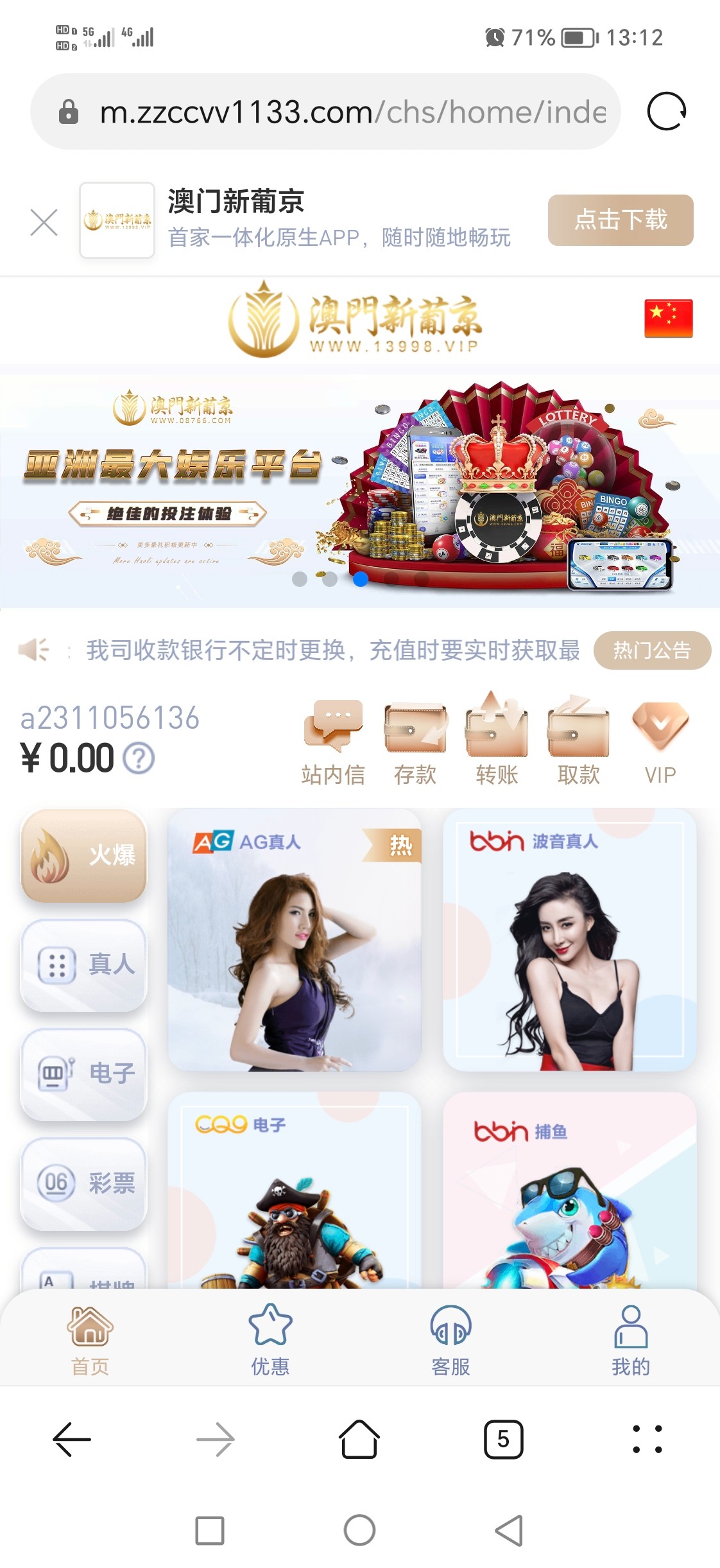Open 热门公告 hot announcements
Viewport: 720px width, 1568px height.
click(x=651, y=650)
